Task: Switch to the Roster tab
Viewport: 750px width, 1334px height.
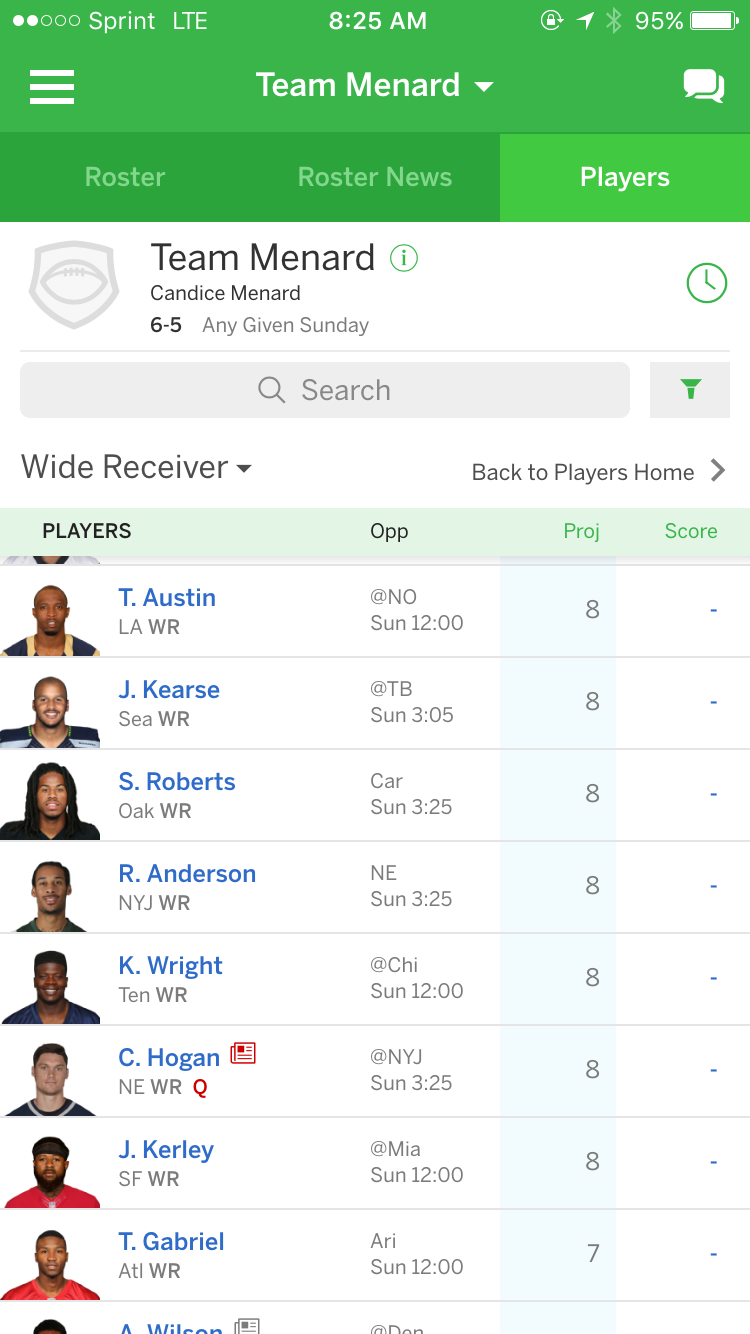Action: coord(125,177)
